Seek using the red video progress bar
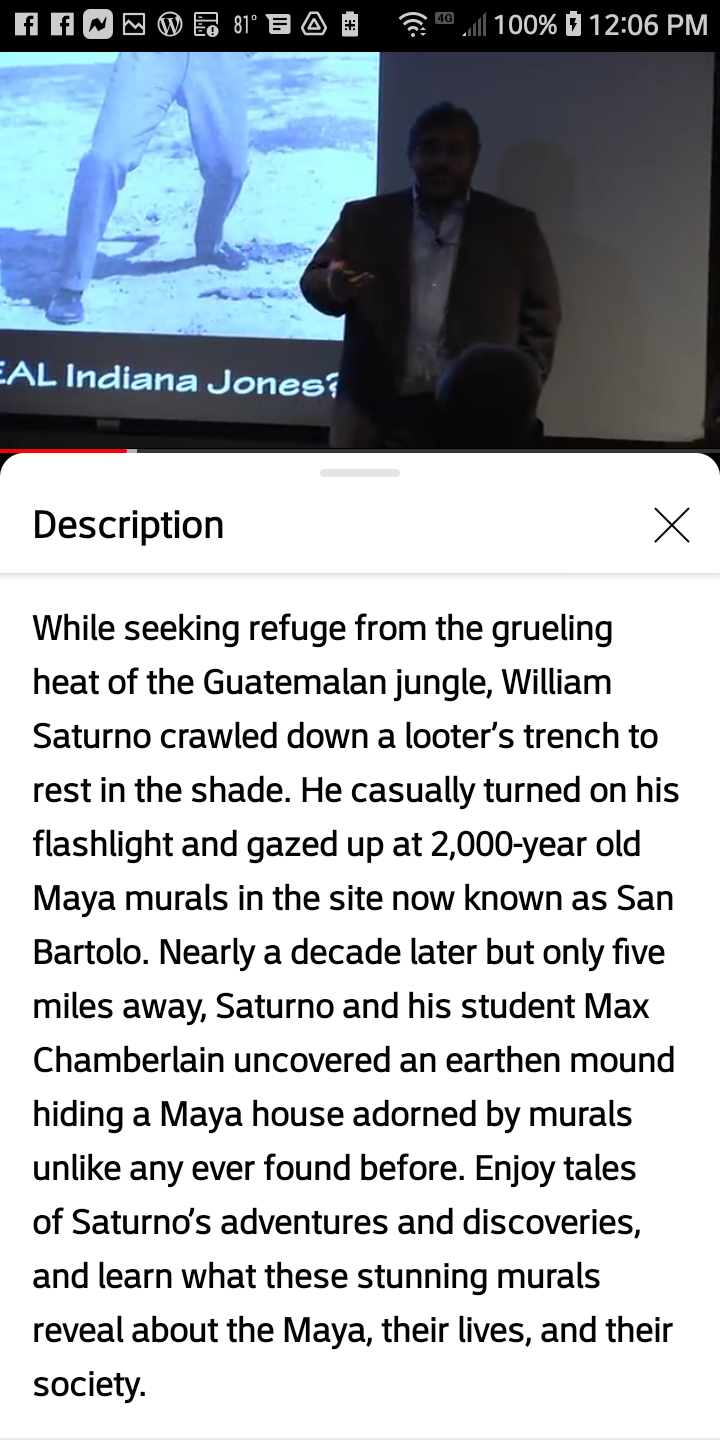This screenshot has width=720, height=1440. [64, 451]
